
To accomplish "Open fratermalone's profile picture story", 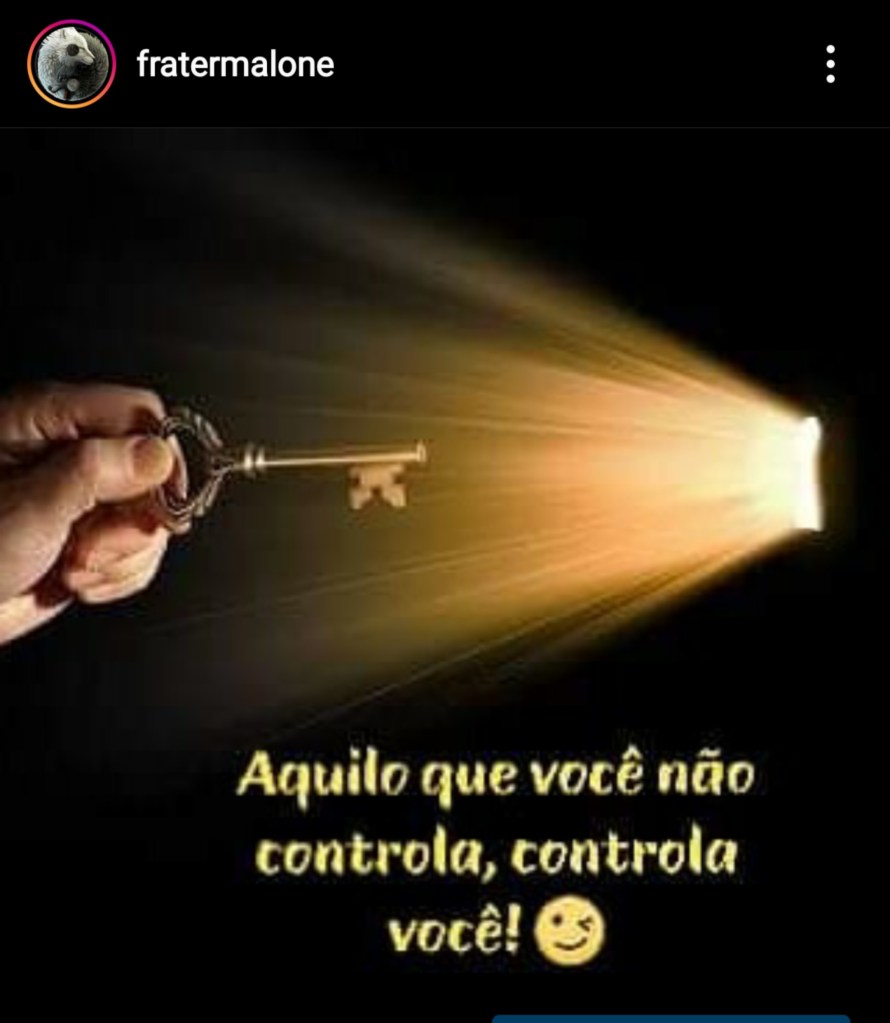I will point(71,64).
